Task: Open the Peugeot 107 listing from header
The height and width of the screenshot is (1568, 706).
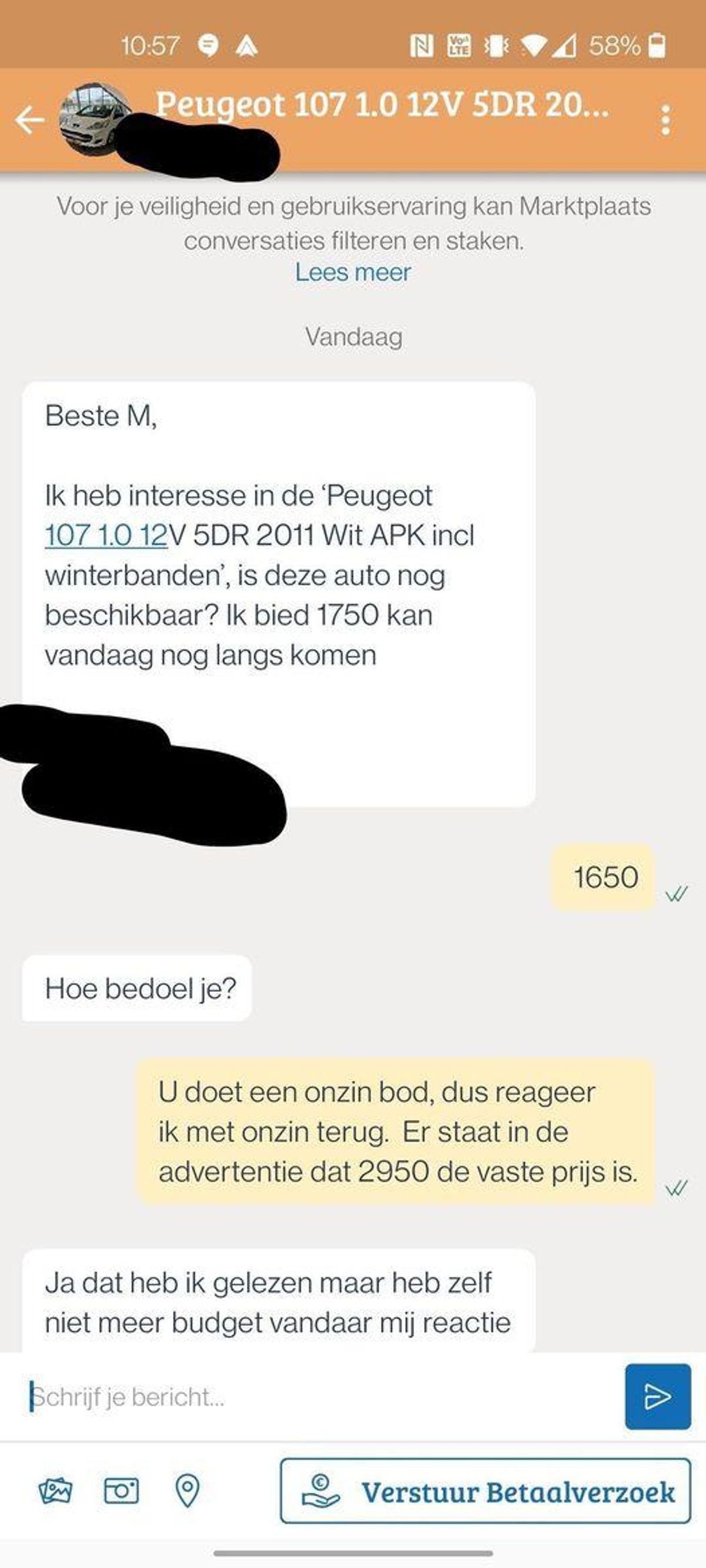Action: click(381, 105)
